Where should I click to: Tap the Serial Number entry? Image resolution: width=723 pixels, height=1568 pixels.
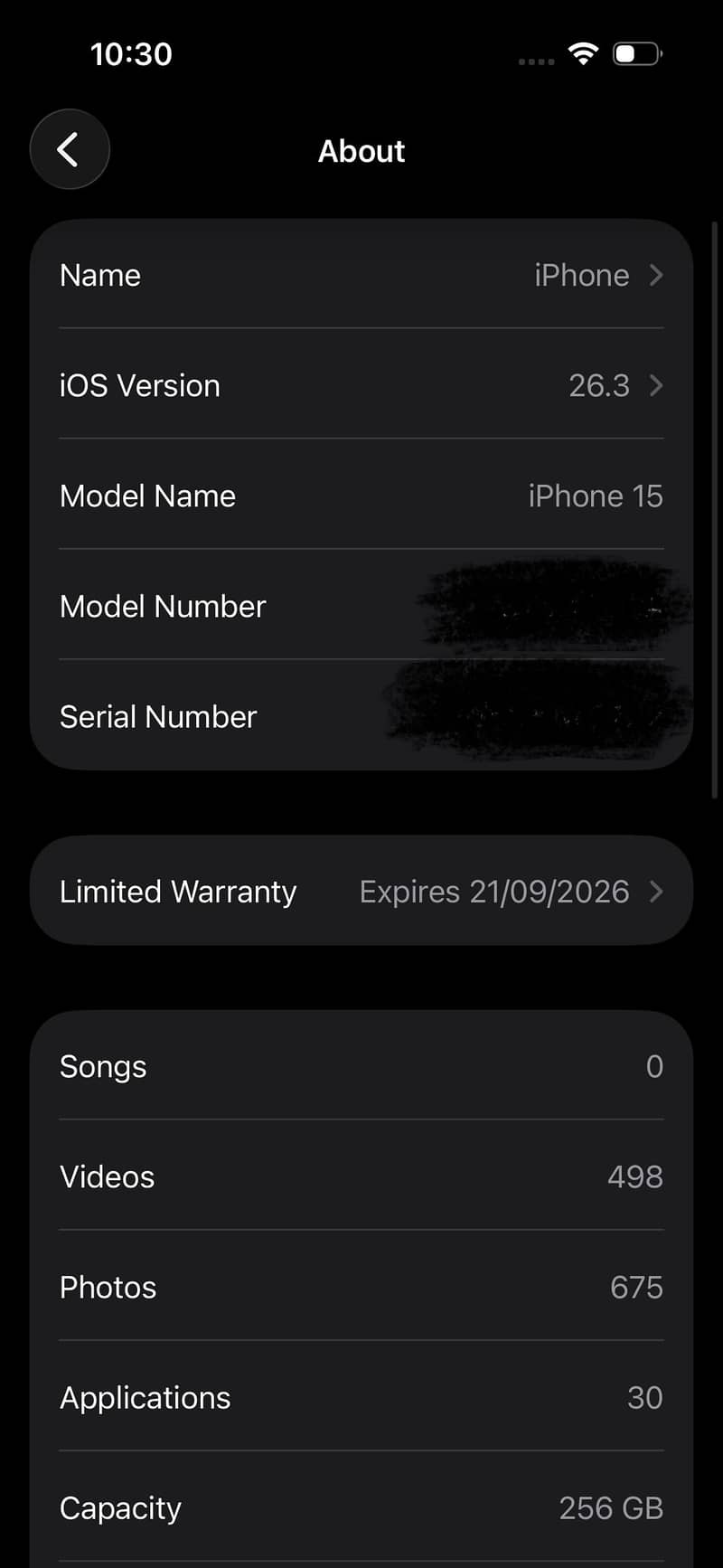click(361, 716)
